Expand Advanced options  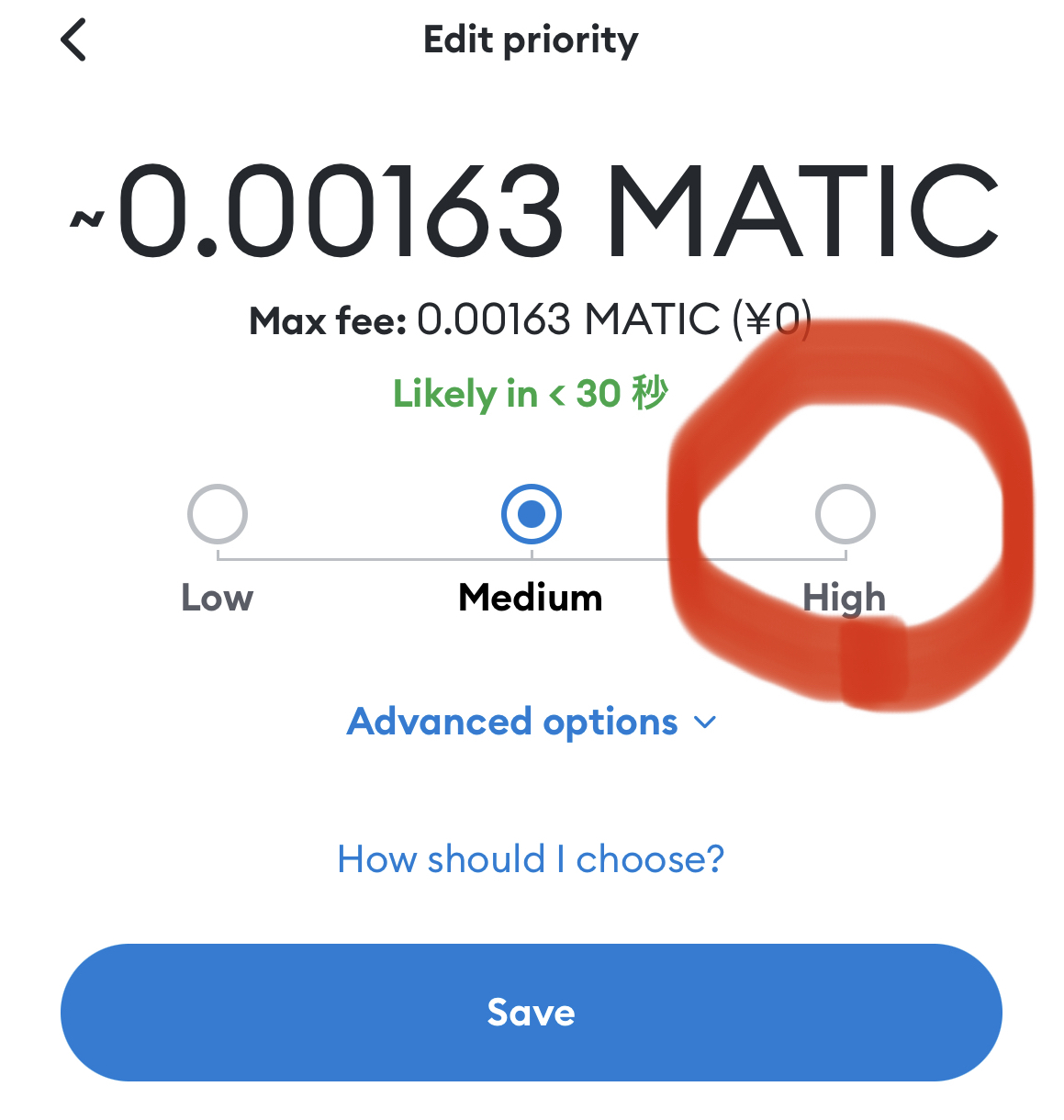(x=531, y=722)
